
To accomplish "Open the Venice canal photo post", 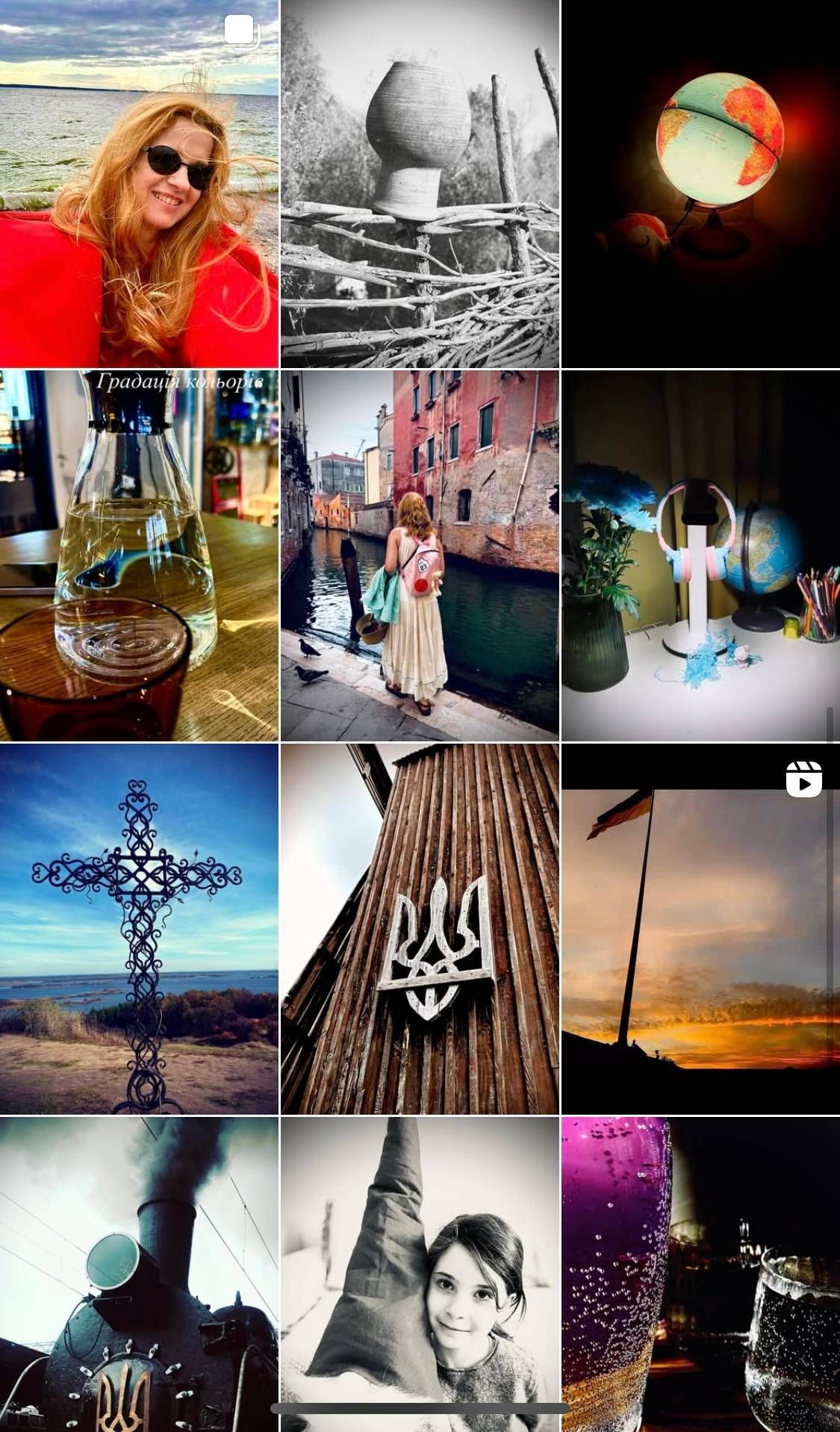I will coord(420,555).
